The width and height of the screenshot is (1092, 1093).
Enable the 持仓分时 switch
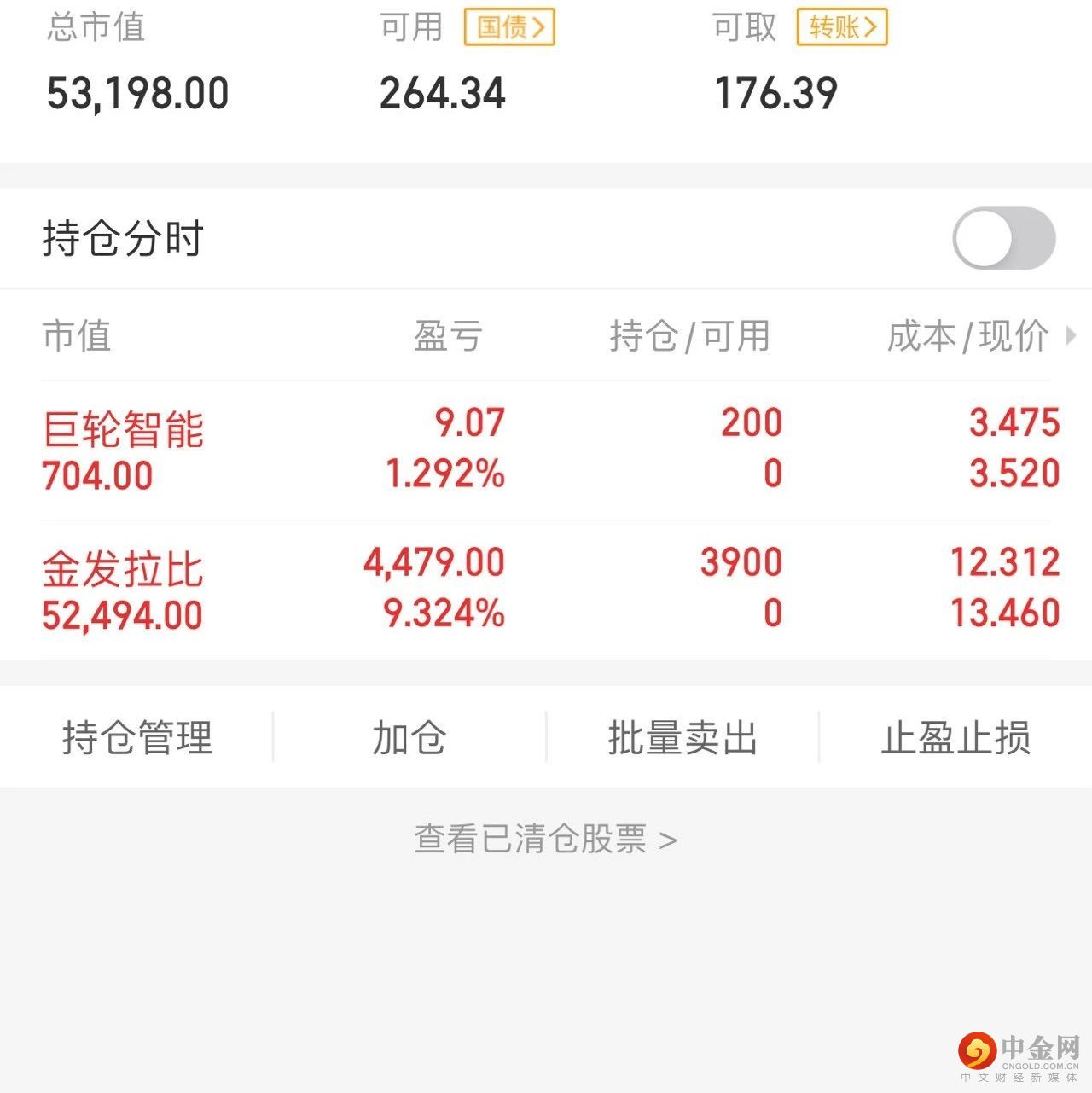coord(1003,239)
